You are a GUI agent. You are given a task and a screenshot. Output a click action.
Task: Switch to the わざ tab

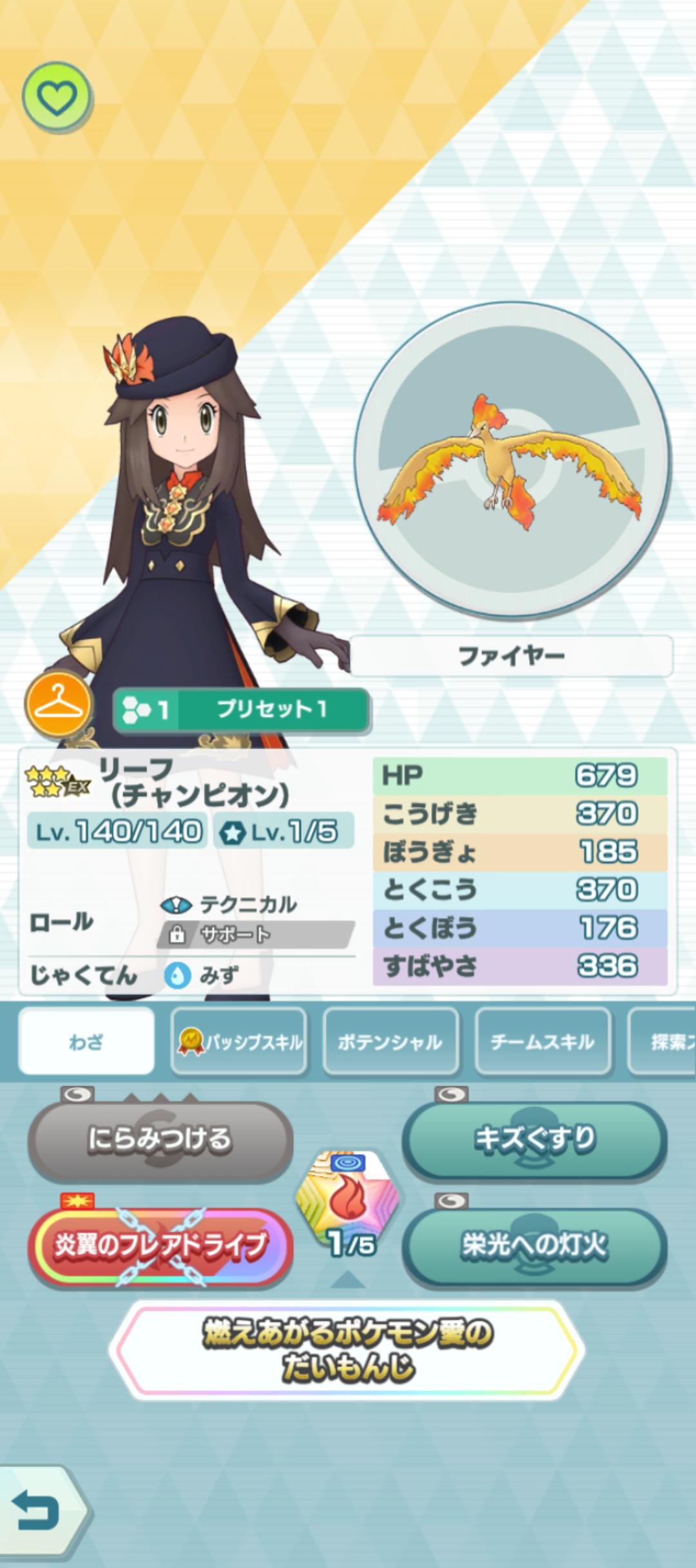tap(86, 1042)
